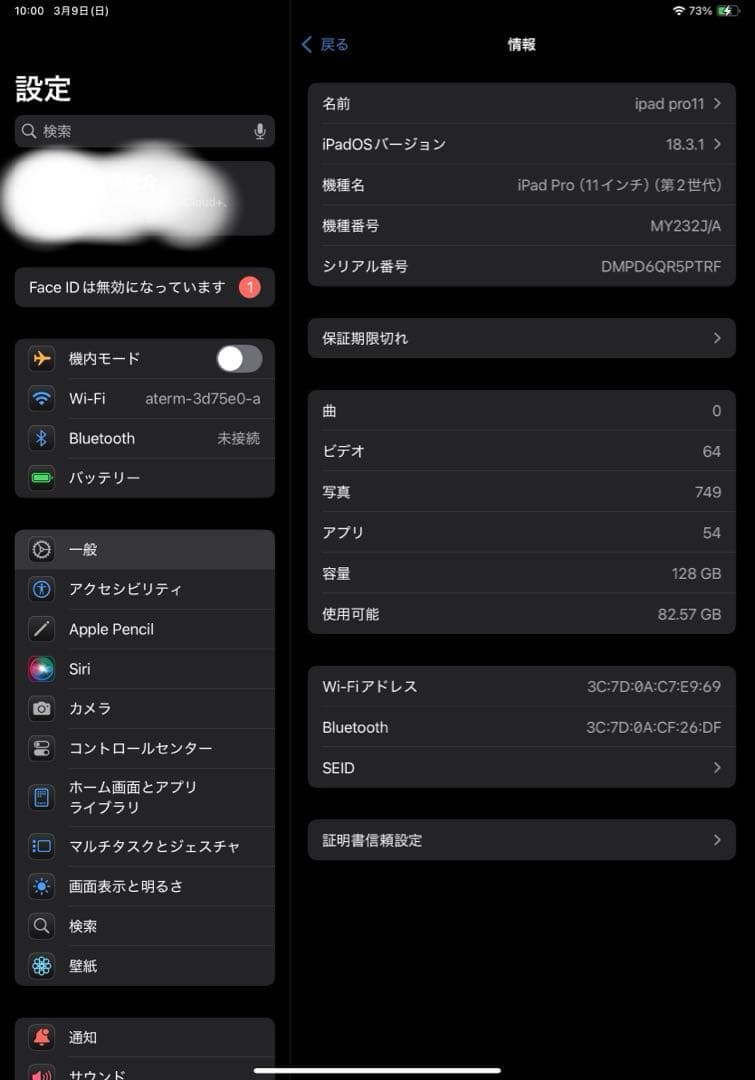Tap the microphone icon in the search bar
755x1080 pixels.
259,131
